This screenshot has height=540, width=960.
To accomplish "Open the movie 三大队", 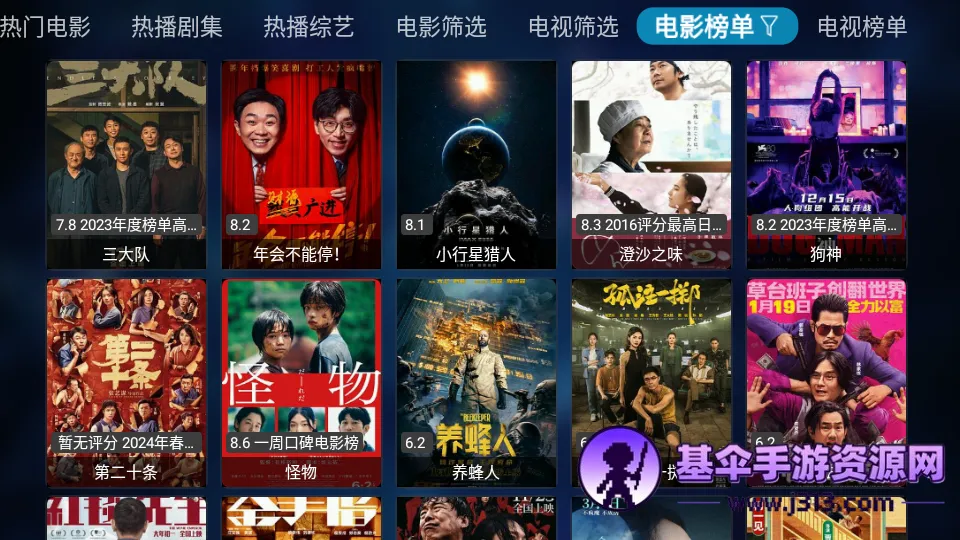I will 126,164.
